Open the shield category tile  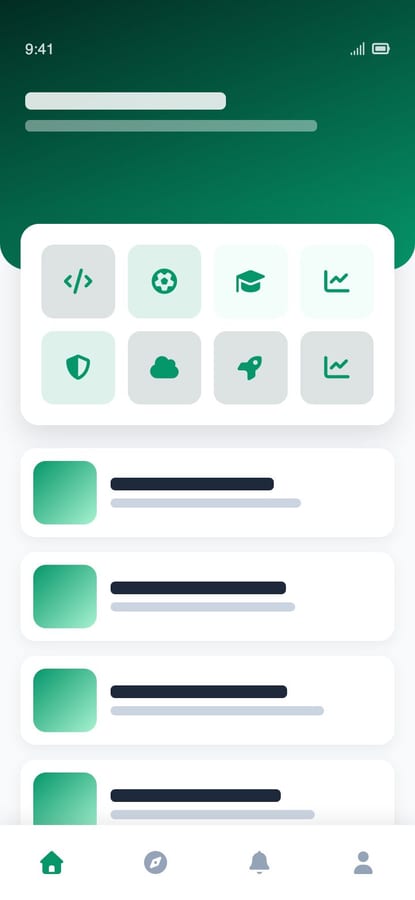(78, 367)
